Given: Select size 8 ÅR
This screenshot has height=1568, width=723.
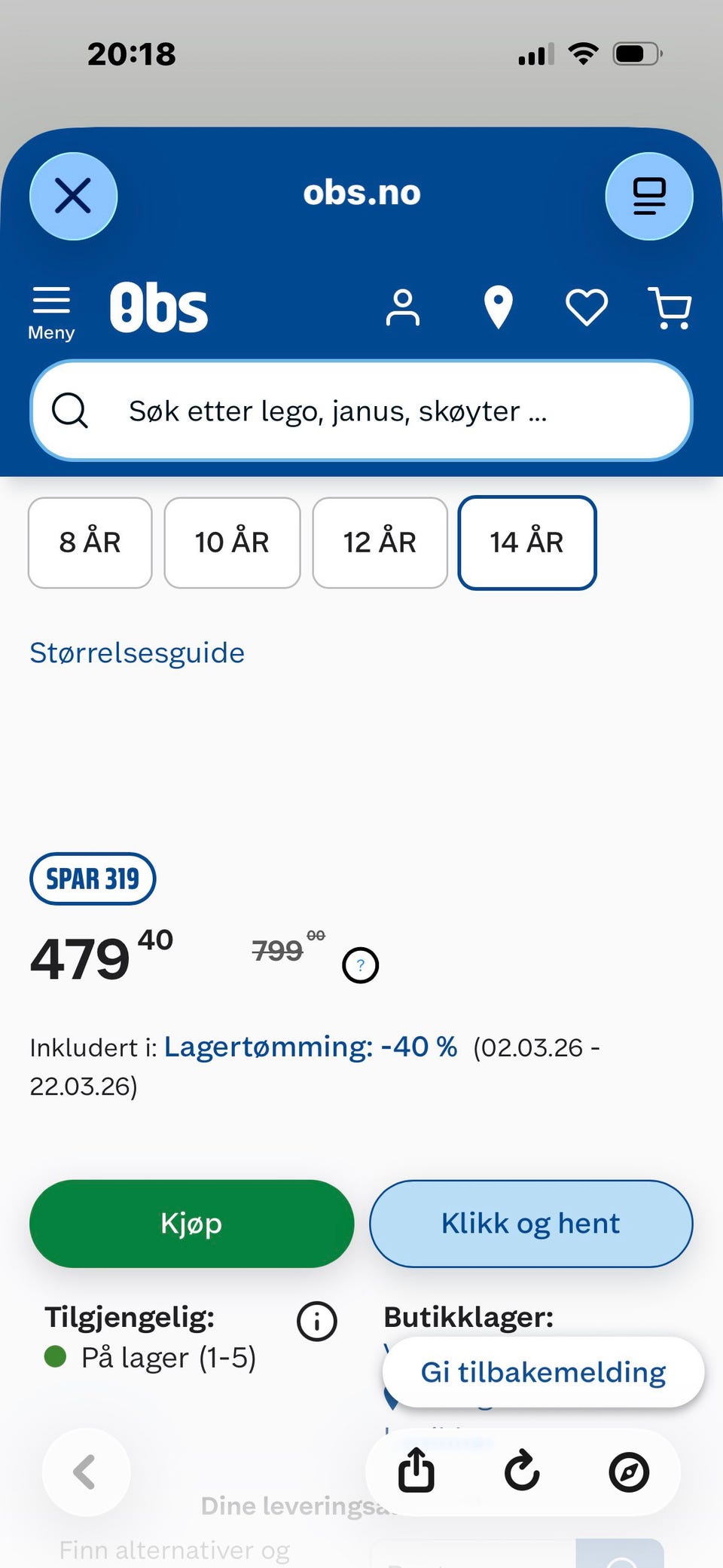Looking at the screenshot, I should pyautogui.click(x=90, y=543).
